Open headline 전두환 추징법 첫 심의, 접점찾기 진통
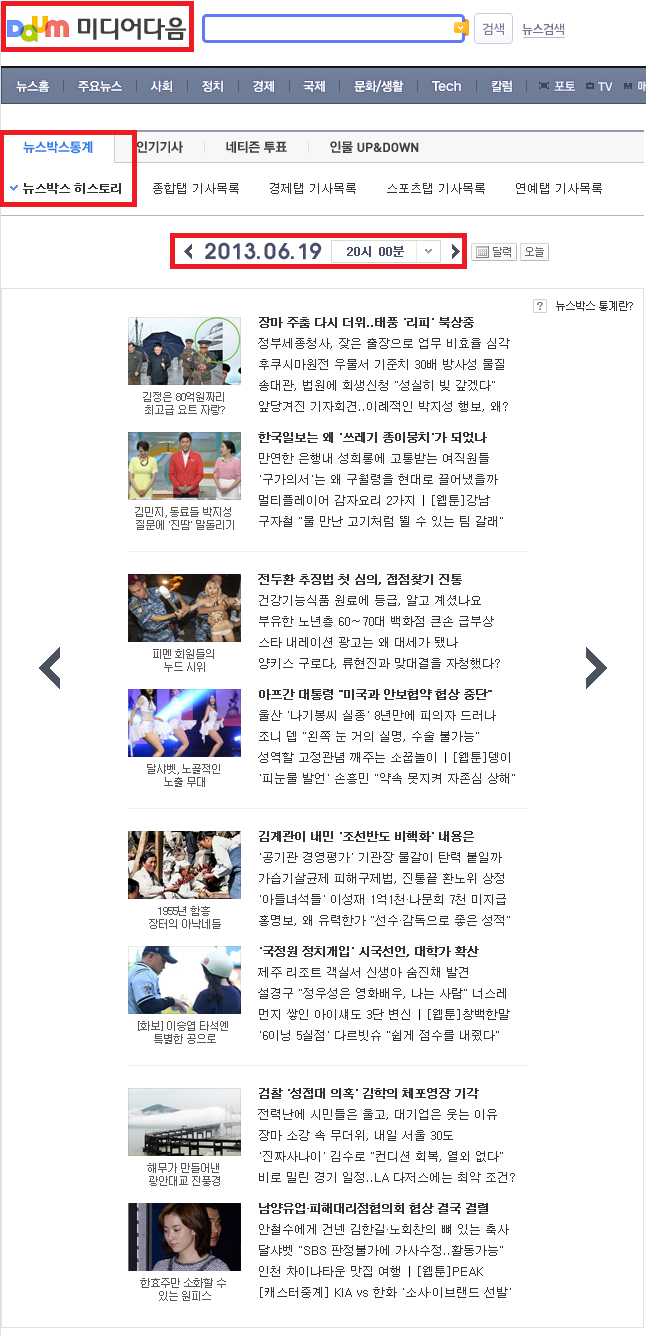646x1336 pixels. 359,579
